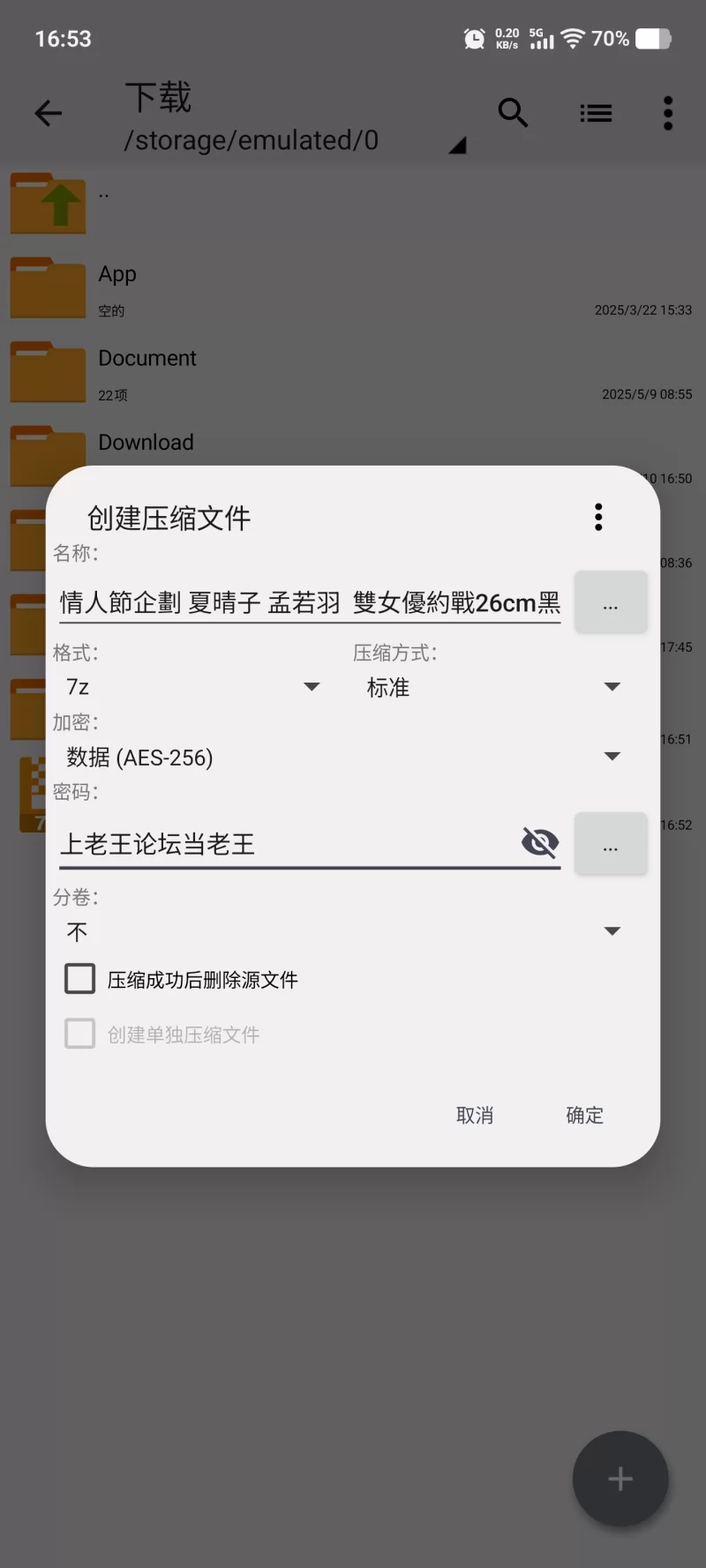Toggle password visibility with the eye icon

540,843
